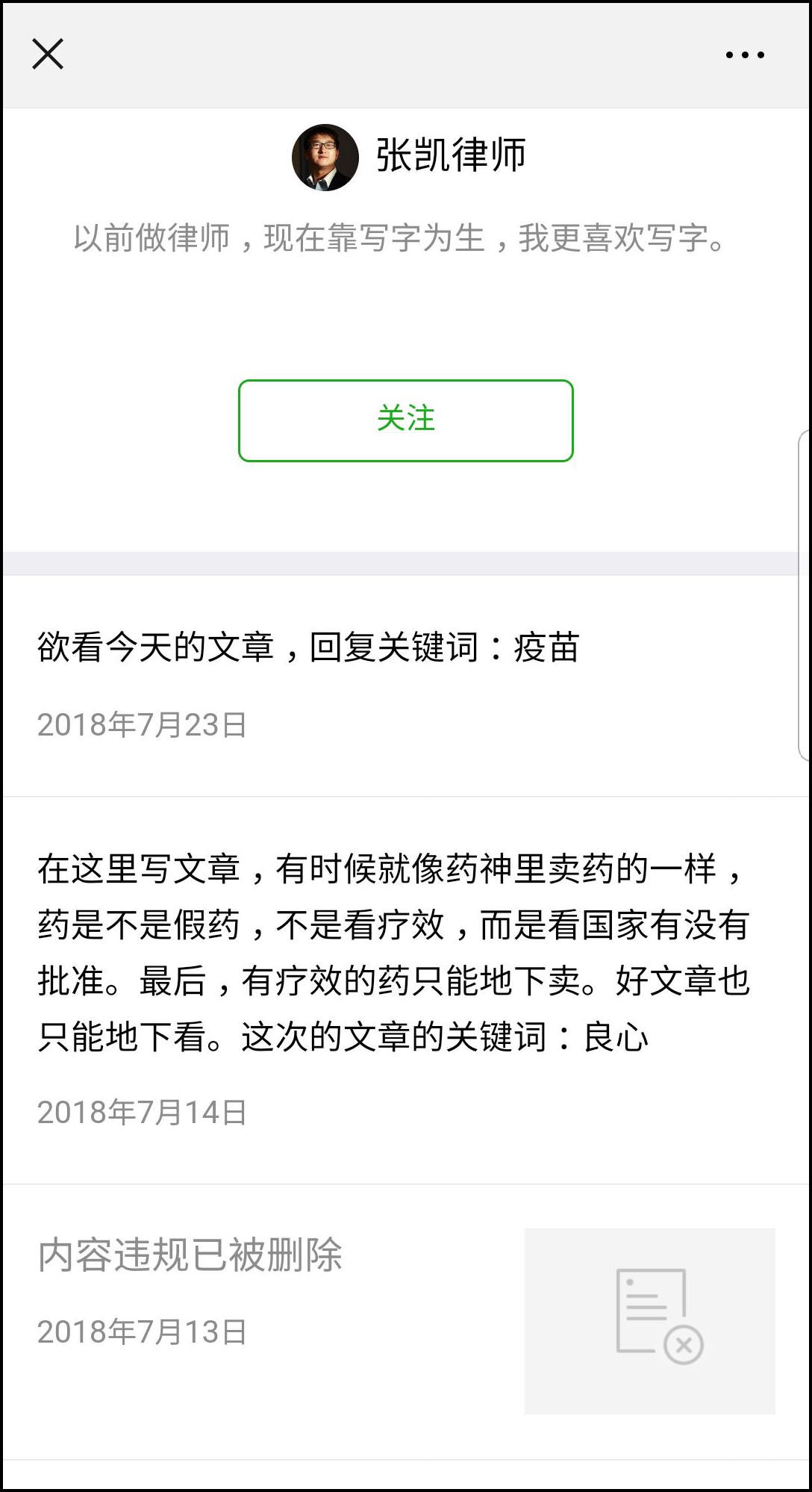Tap the 关注 follow button
This screenshot has height=1492, width=812.
(405, 420)
